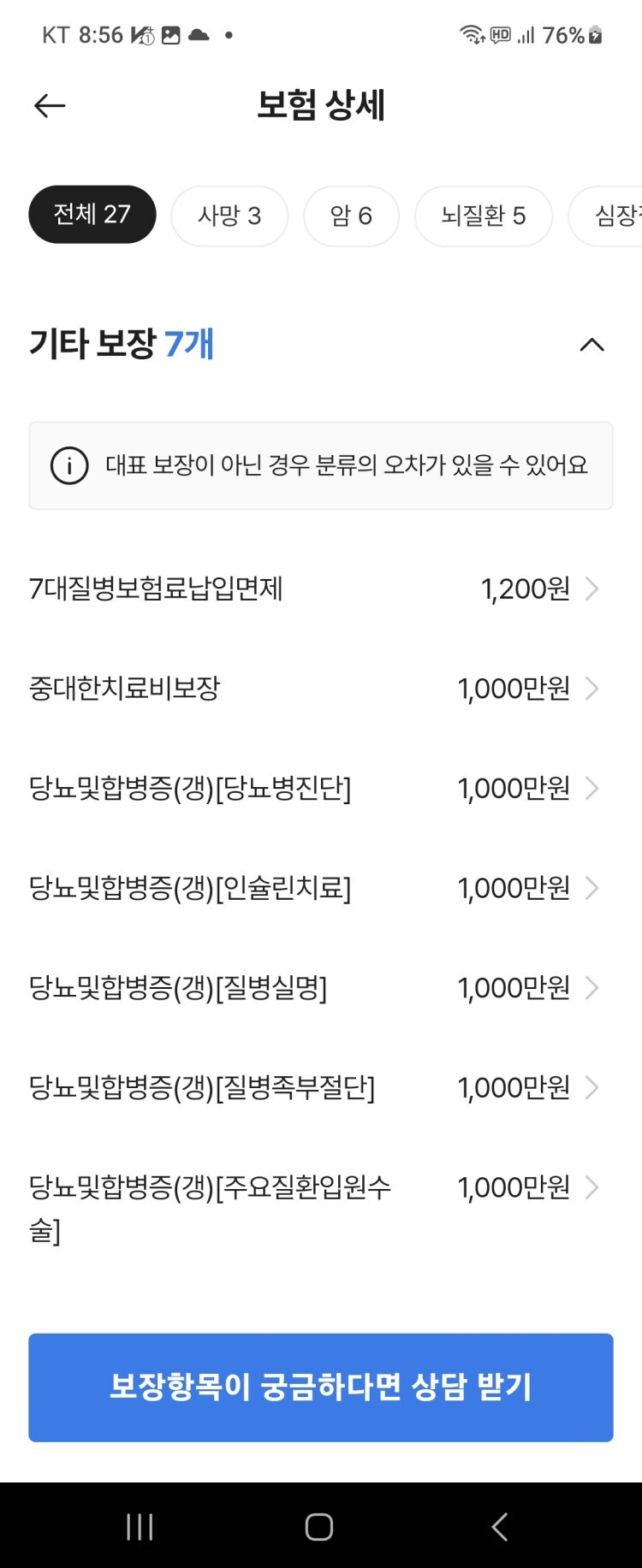Show the 뇌질환 5 category
Screen dimensions: 642x1568
[x=483, y=216]
